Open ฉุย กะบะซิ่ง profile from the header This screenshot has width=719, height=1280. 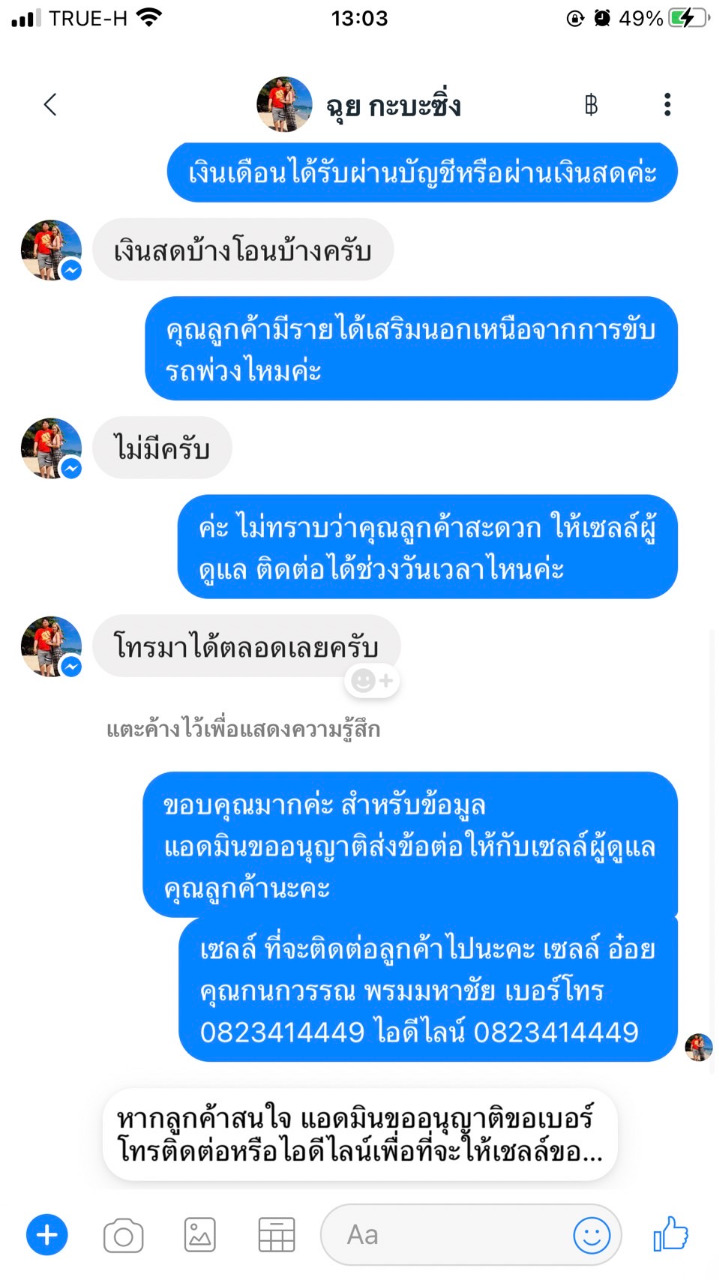359,104
